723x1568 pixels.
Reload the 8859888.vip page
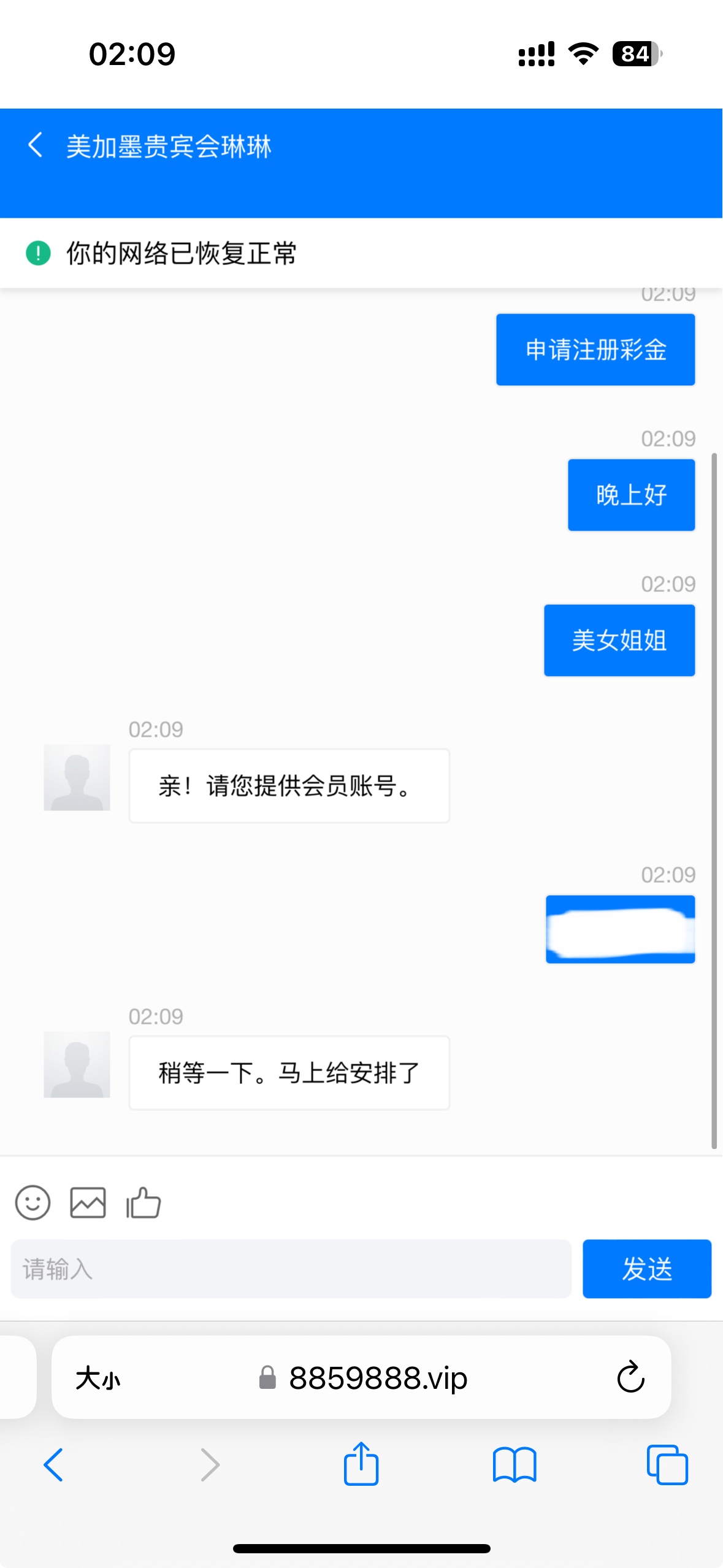coord(630,1378)
